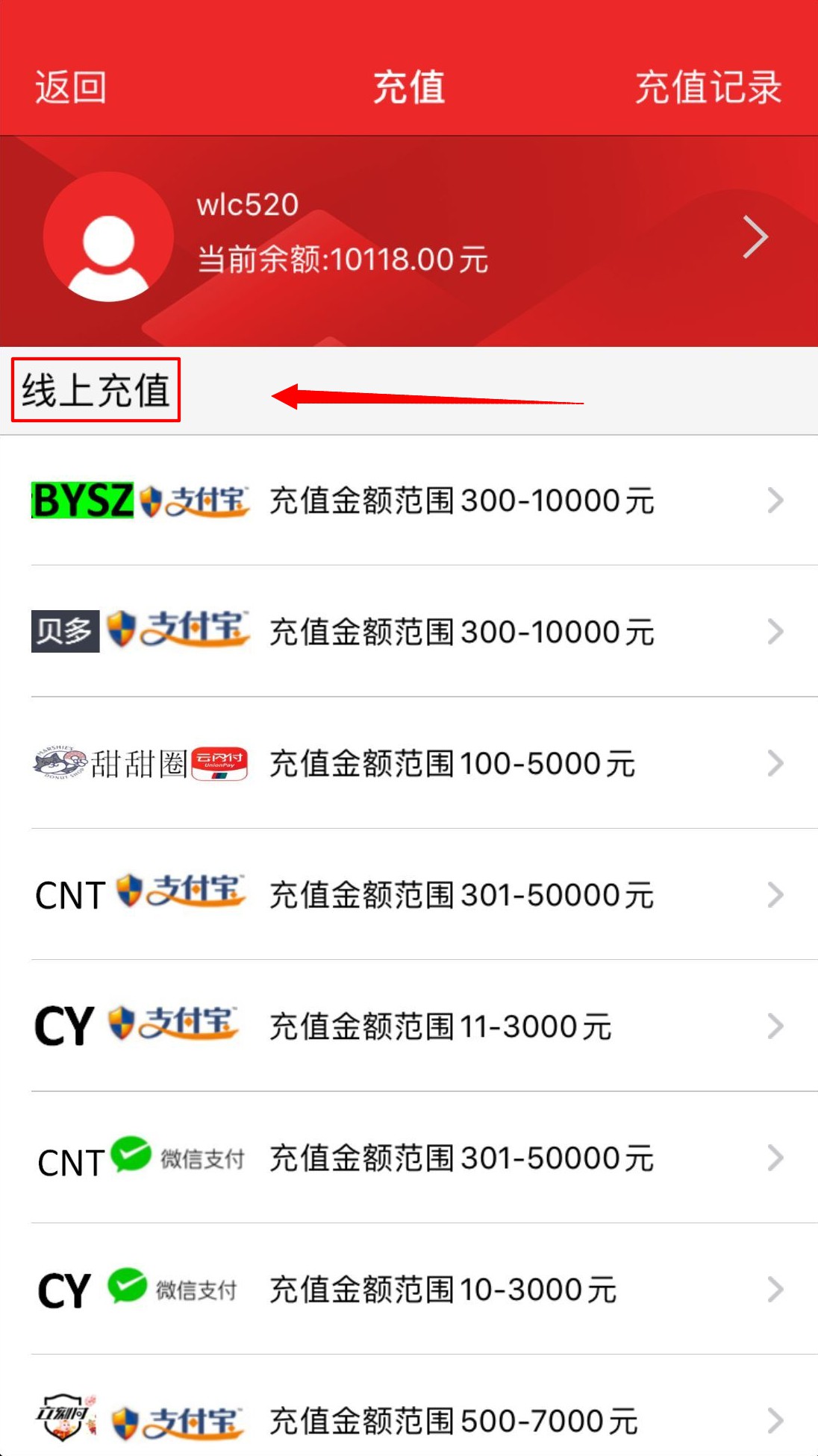Choose CY Alipay 11-3000元 option
818x1456 pixels.
(409, 1026)
